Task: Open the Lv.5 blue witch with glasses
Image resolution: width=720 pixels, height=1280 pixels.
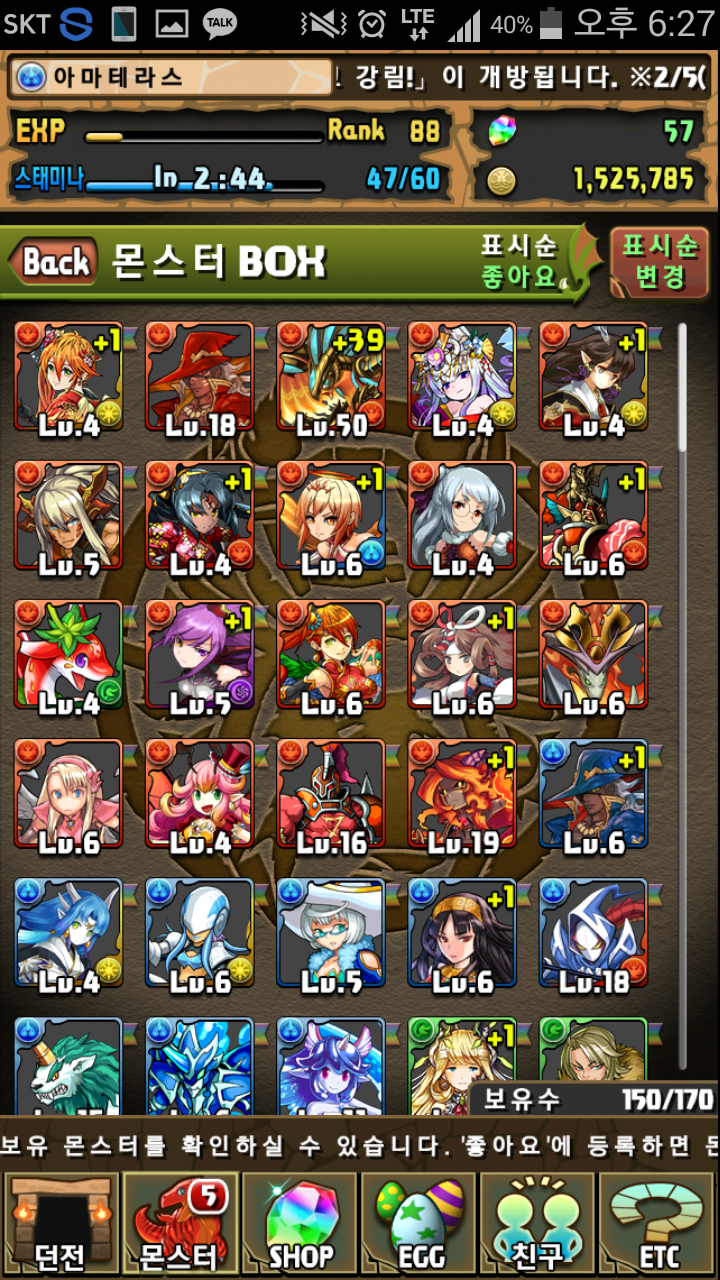Action: tap(331, 937)
